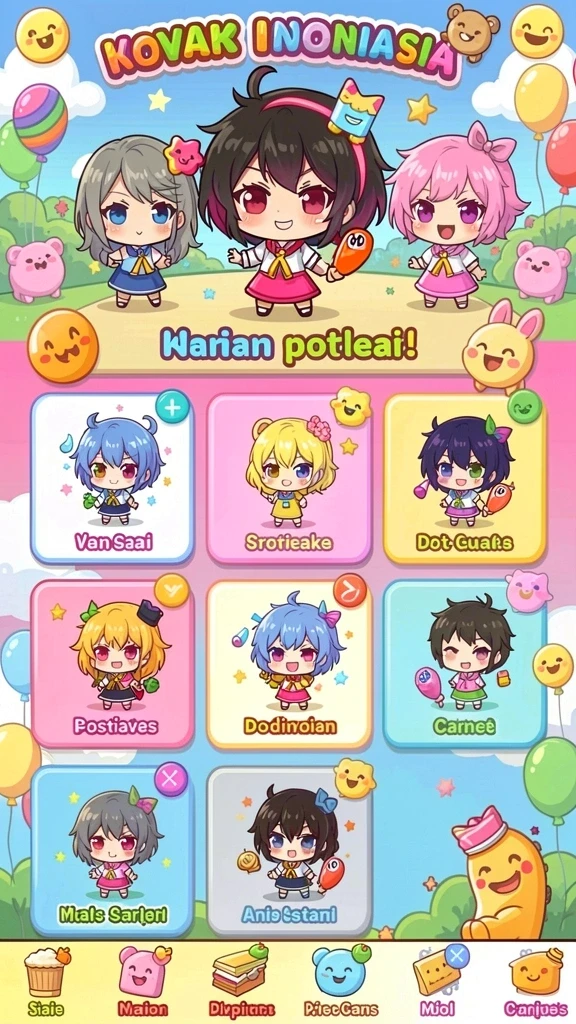Tap the X badge on Mals Sarleri card

click(x=171, y=779)
